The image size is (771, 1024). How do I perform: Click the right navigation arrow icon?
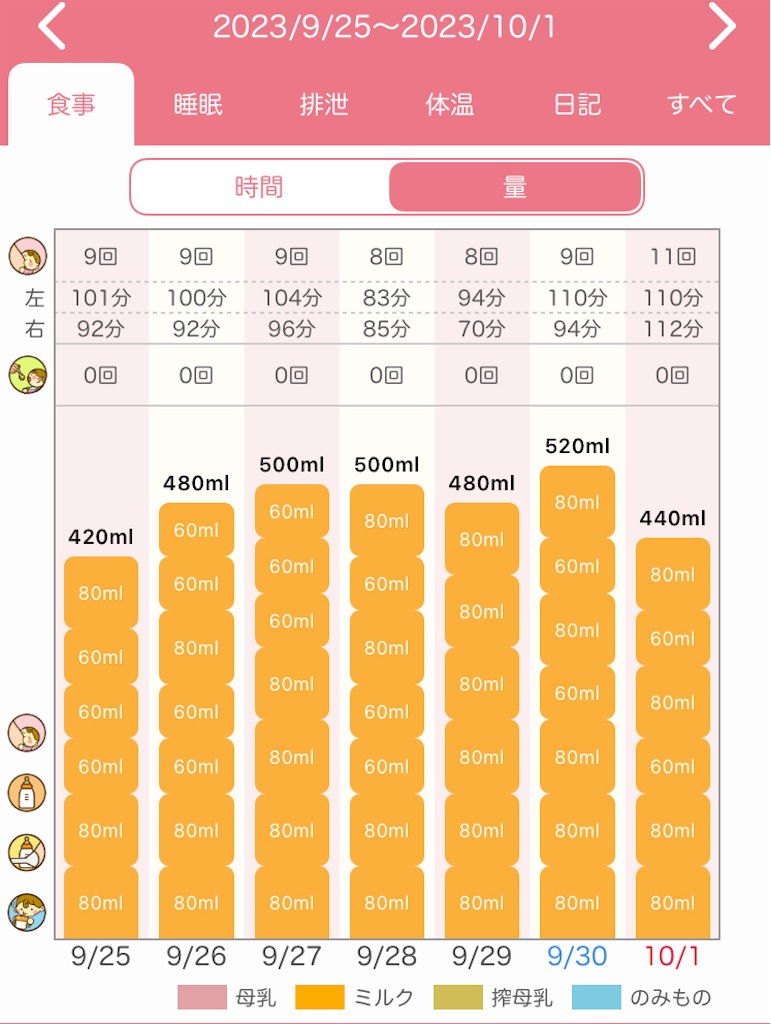tap(723, 27)
